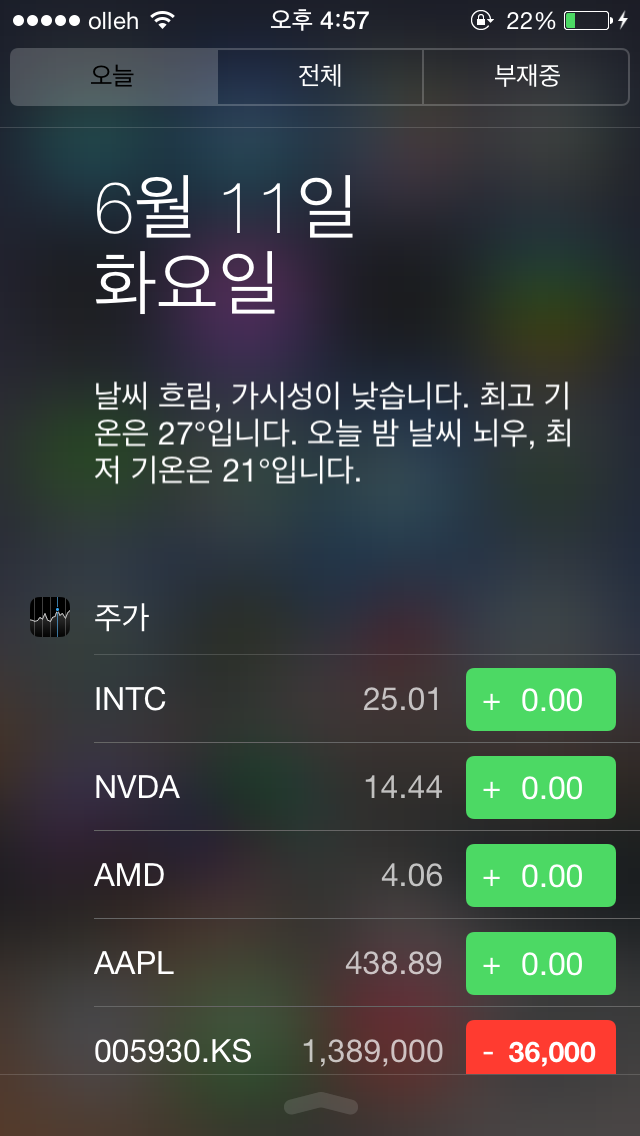Open the 005930.KS stock row
The height and width of the screenshot is (1136, 640).
[355, 1041]
